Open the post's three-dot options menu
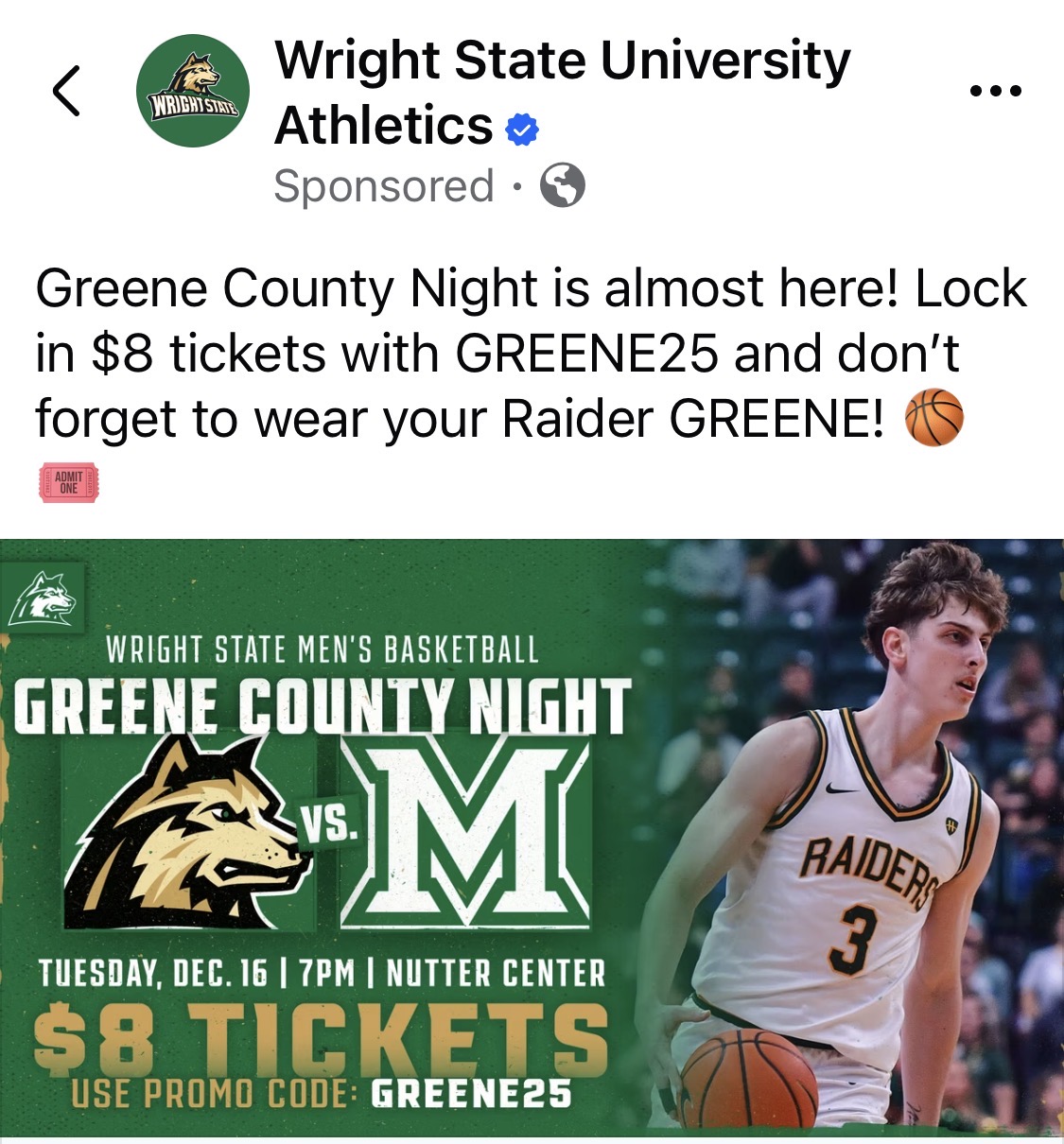The width and height of the screenshot is (1064, 1144). click(995, 92)
